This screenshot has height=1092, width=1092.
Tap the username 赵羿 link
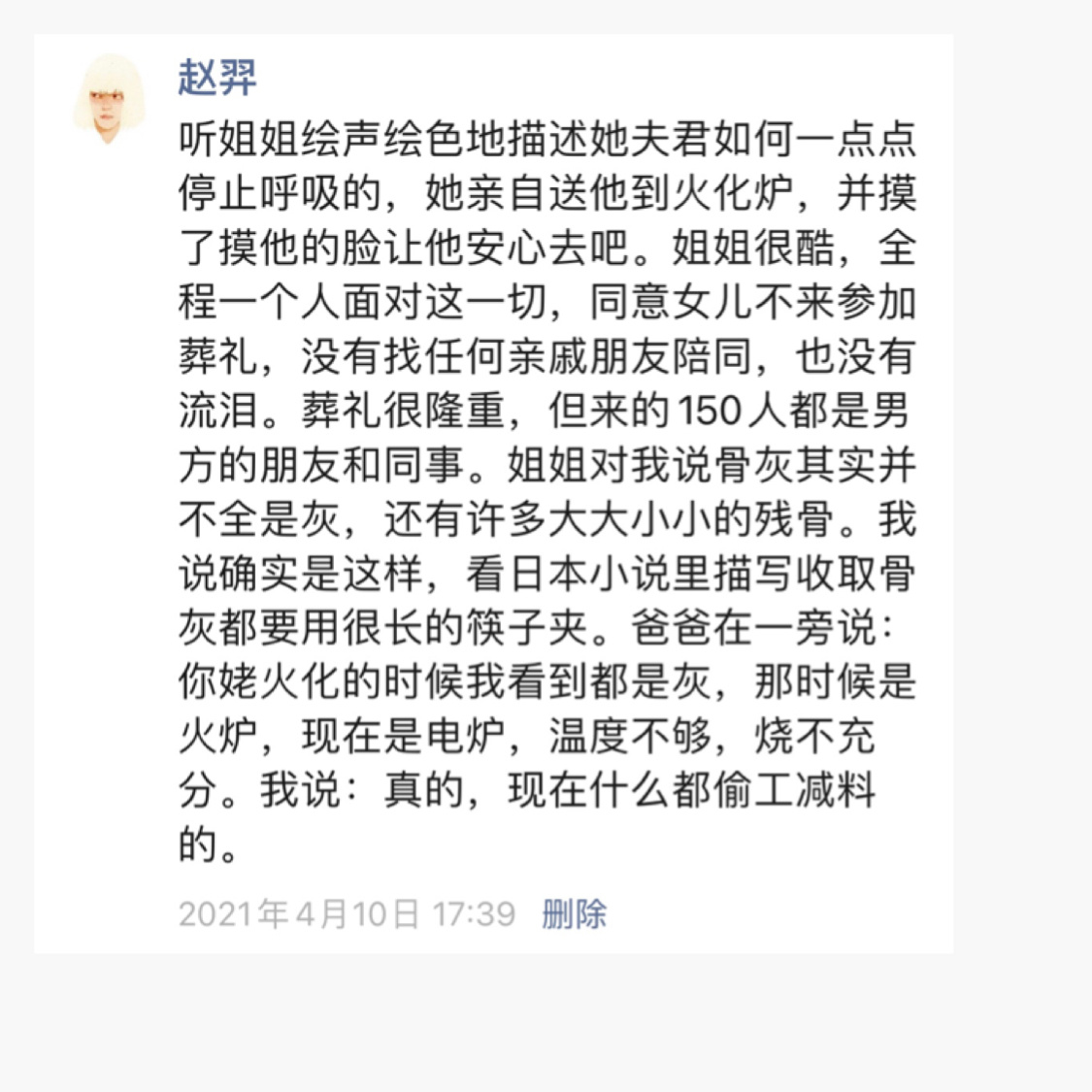217,77
